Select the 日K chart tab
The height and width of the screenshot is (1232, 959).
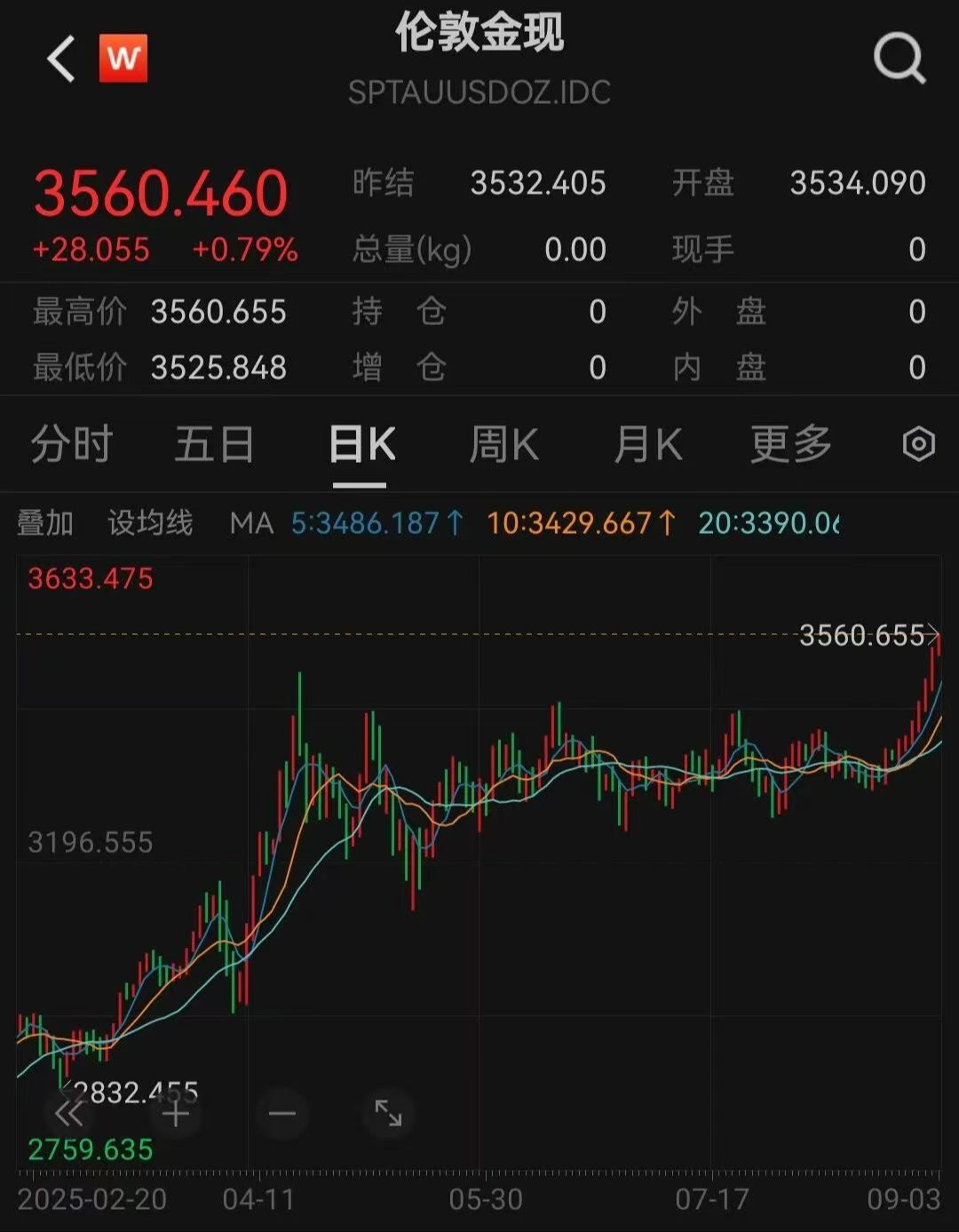pyautogui.click(x=361, y=445)
